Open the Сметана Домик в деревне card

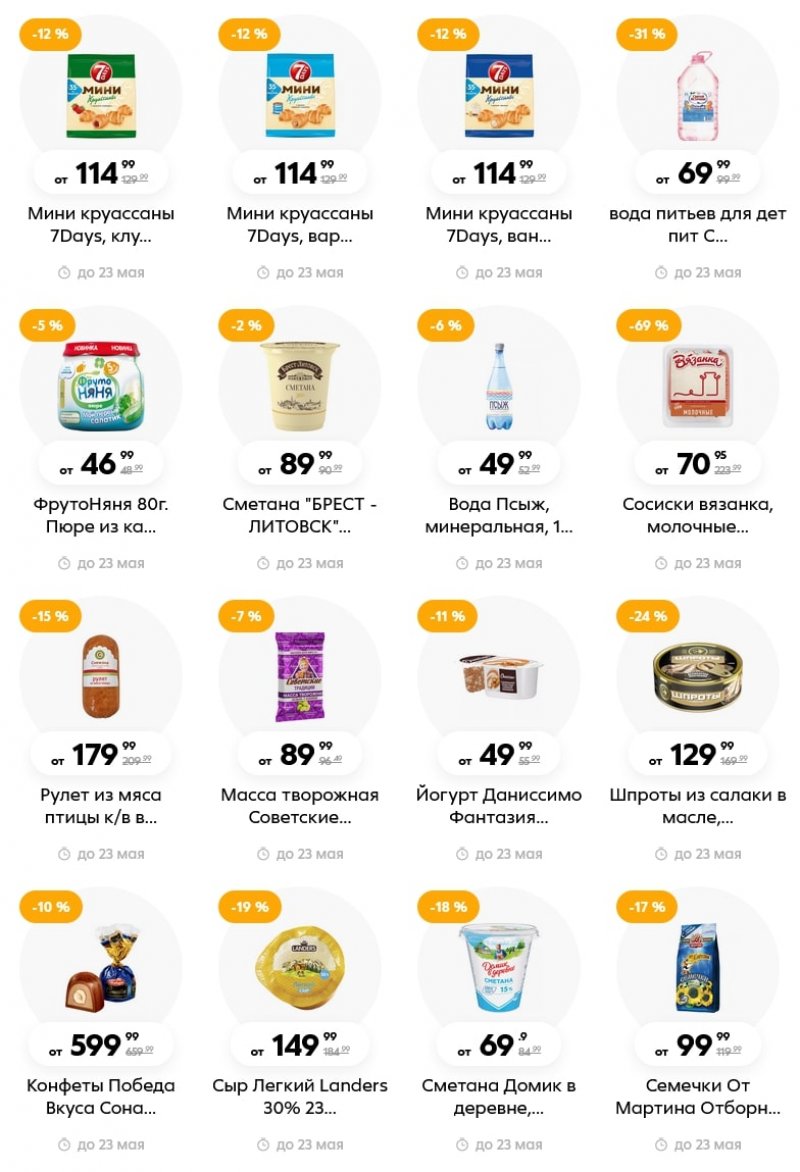(x=498, y=967)
